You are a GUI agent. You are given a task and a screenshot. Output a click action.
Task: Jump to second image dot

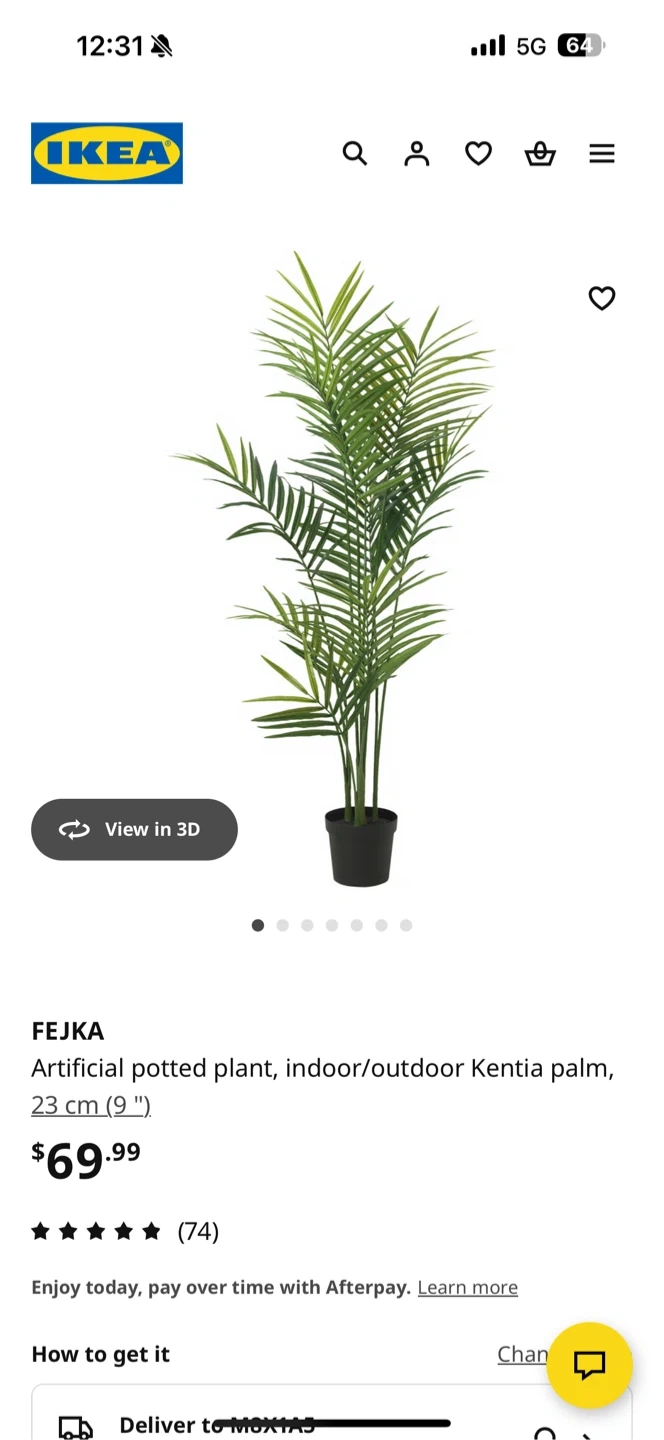coord(282,925)
